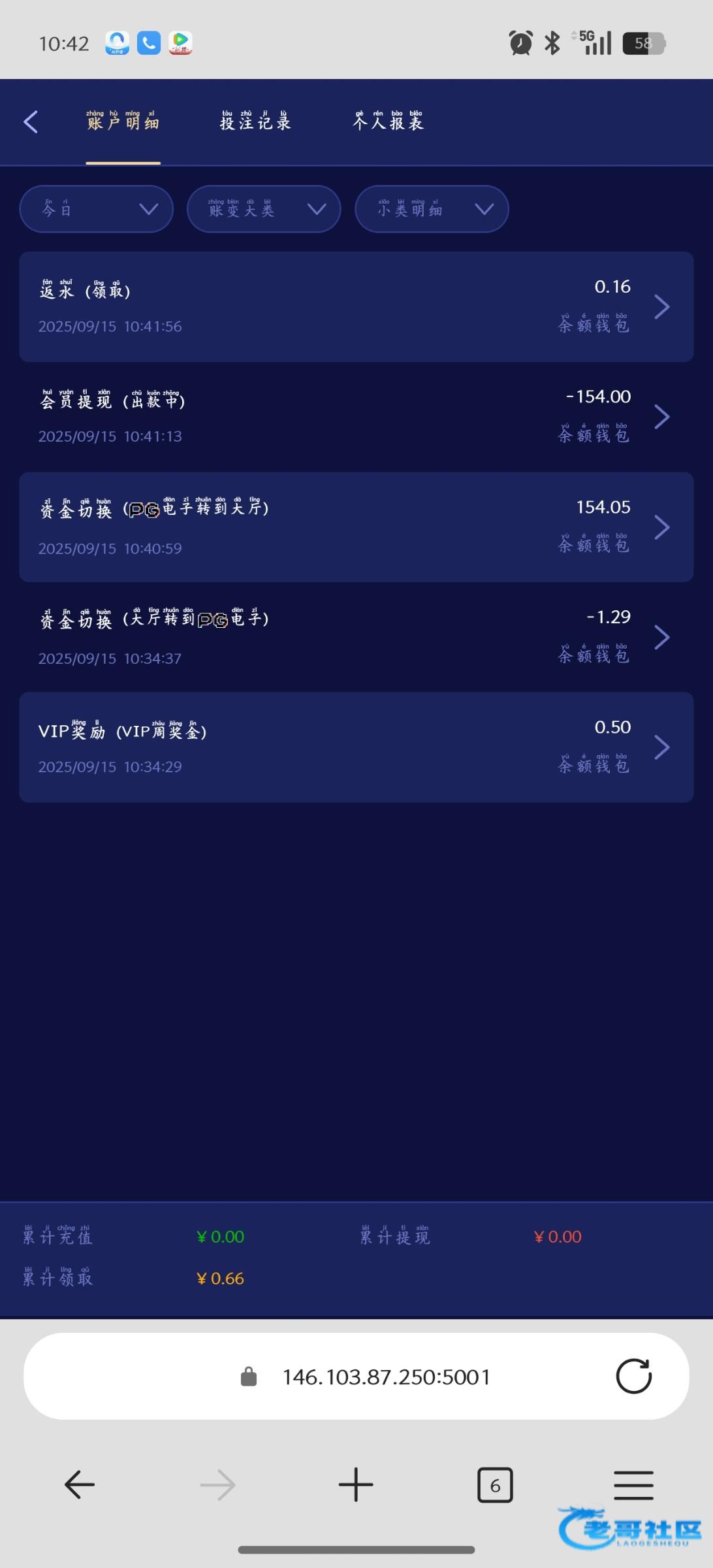
Task: Open a new browser tab
Action: point(356,1485)
